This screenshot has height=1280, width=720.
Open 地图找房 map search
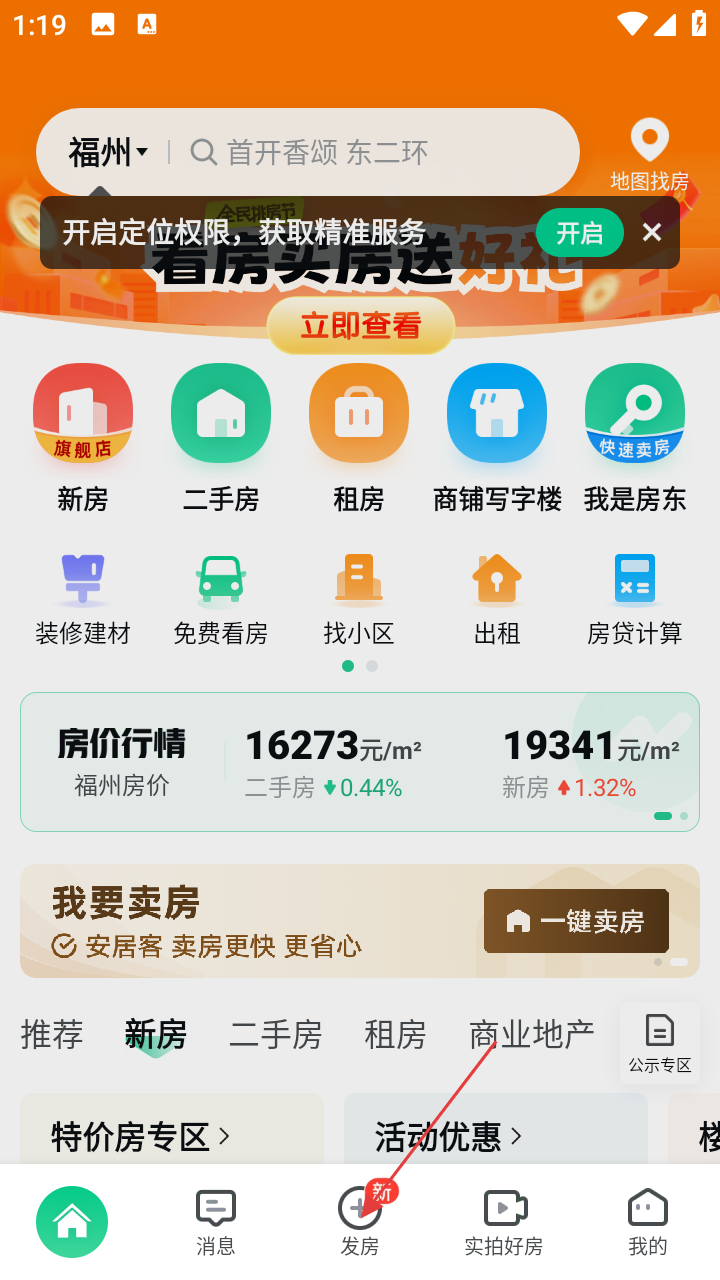pyautogui.click(x=649, y=155)
